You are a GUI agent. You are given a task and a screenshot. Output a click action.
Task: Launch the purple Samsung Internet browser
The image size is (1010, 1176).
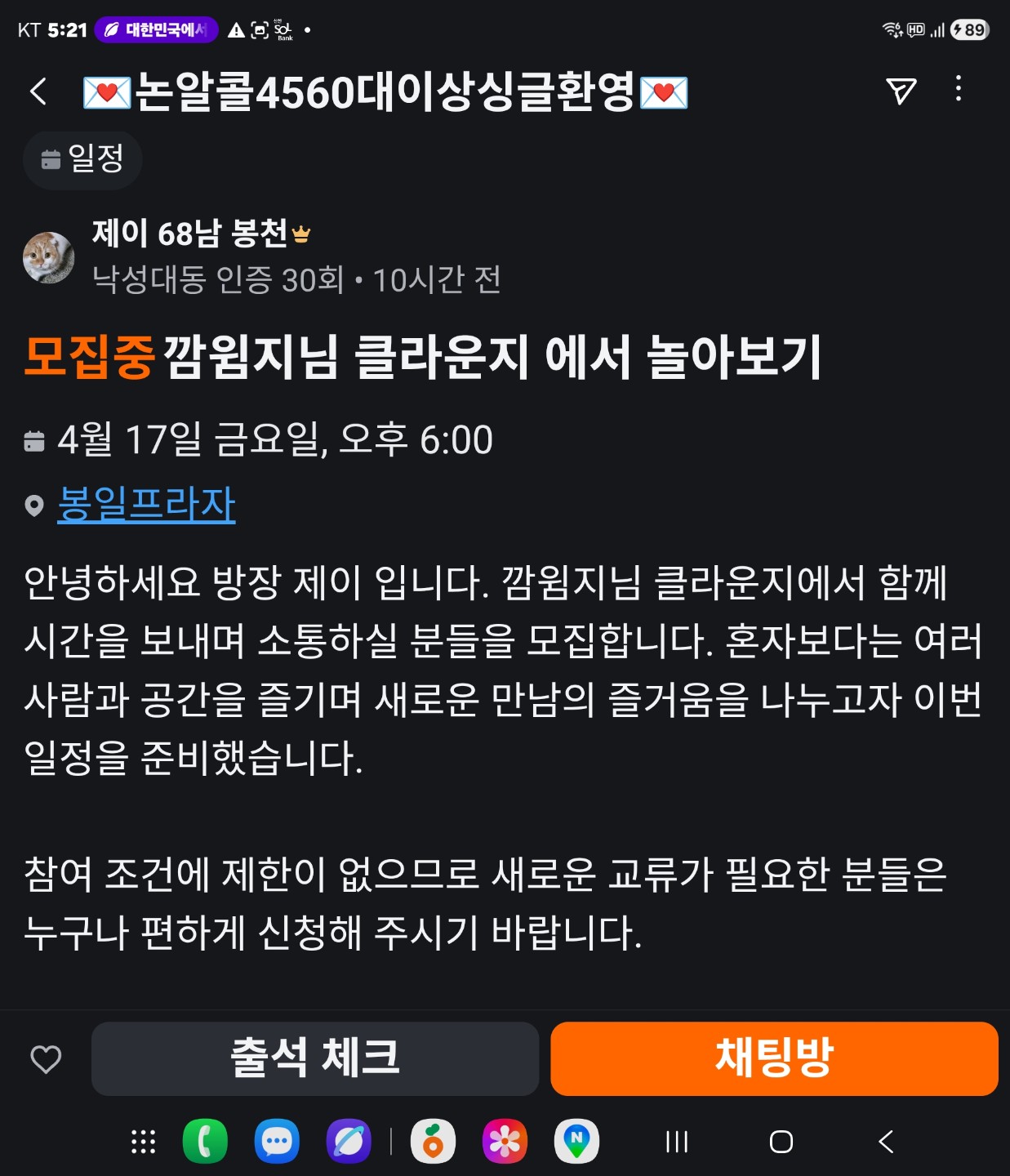tap(349, 1142)
